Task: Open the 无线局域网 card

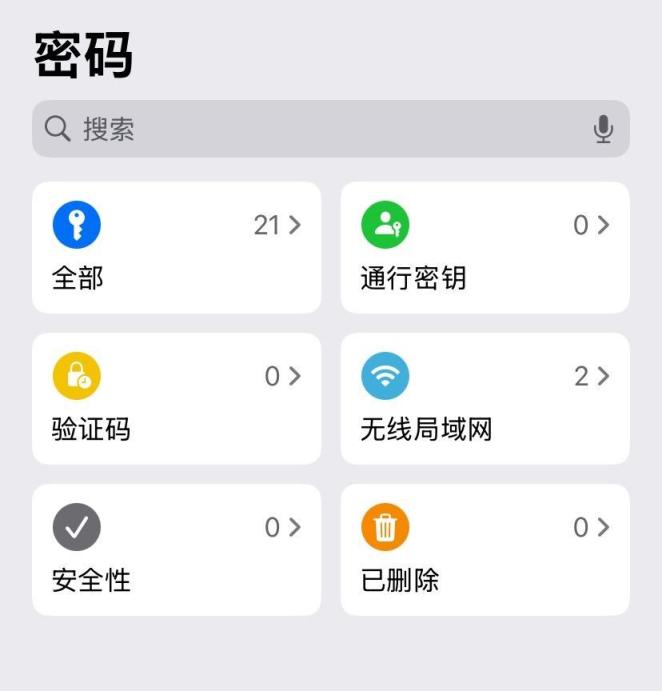Action: tap(485, 398)
